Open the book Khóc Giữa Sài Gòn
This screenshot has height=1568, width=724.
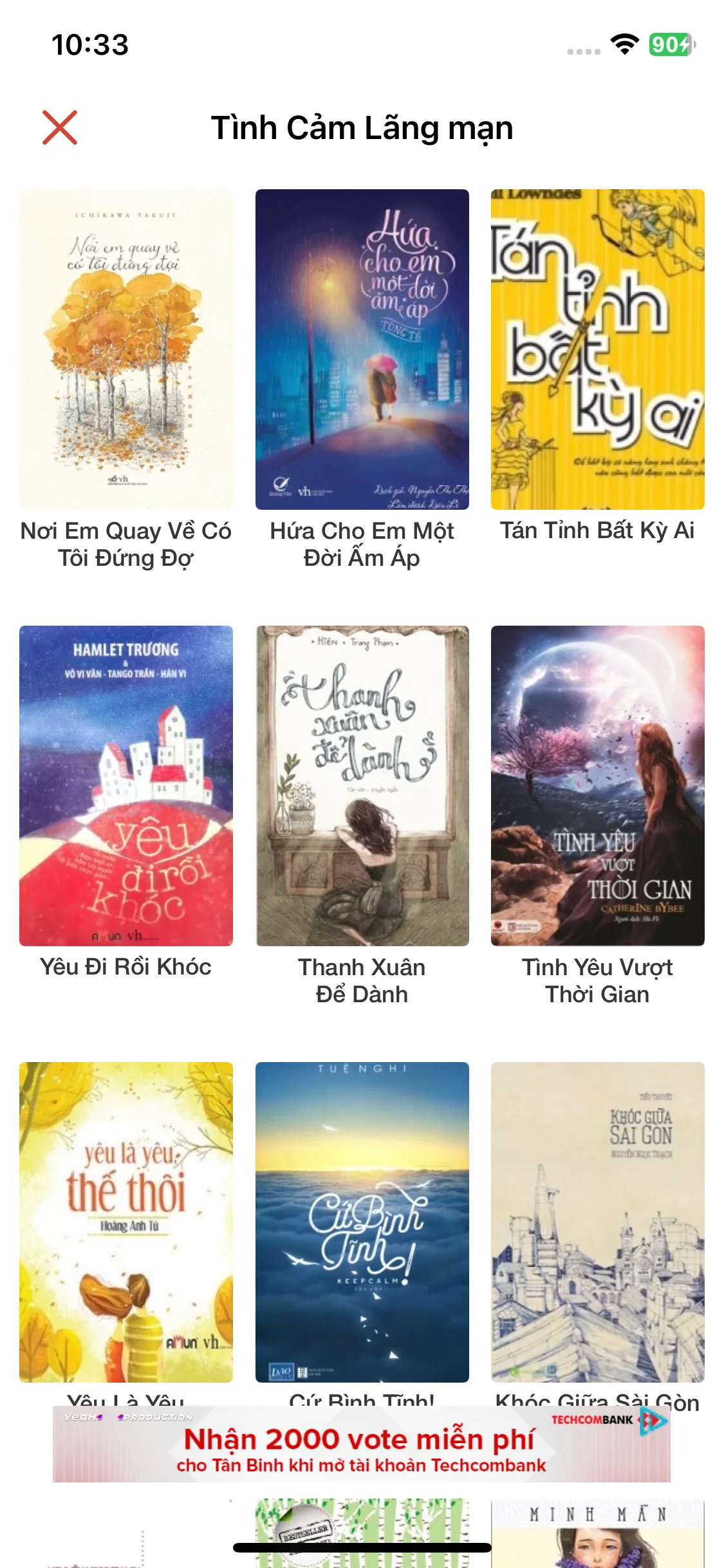pyautogui.click(x=597, y=1222)
